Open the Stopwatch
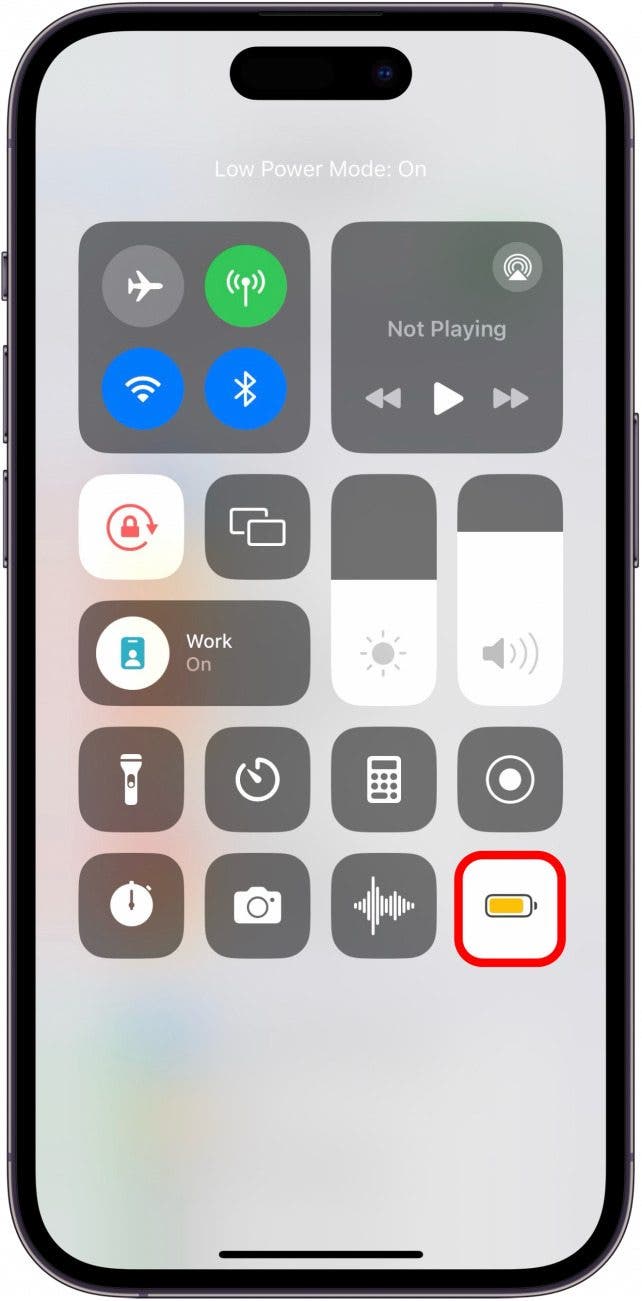This screenshot has height=1301, width=642. point(132,906)
